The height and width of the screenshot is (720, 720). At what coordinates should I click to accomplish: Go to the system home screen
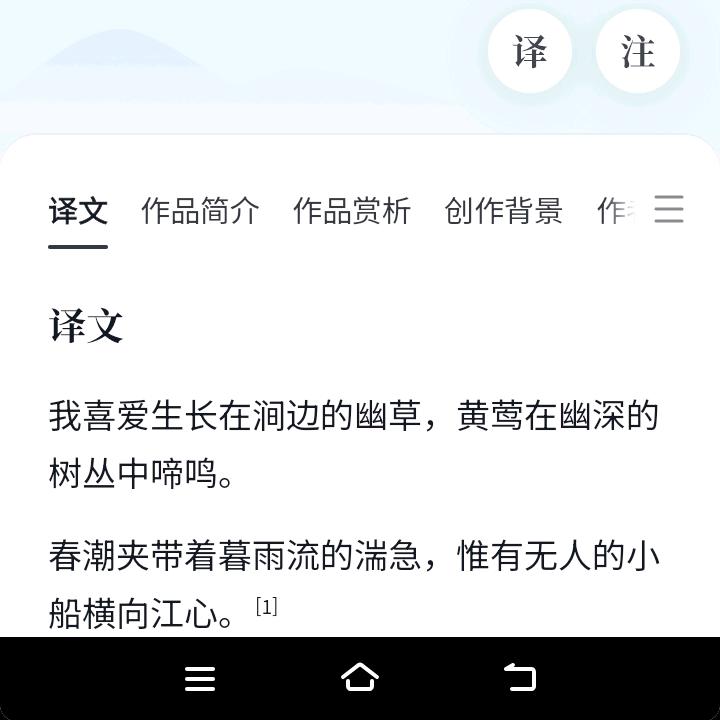tap(360, 678)
